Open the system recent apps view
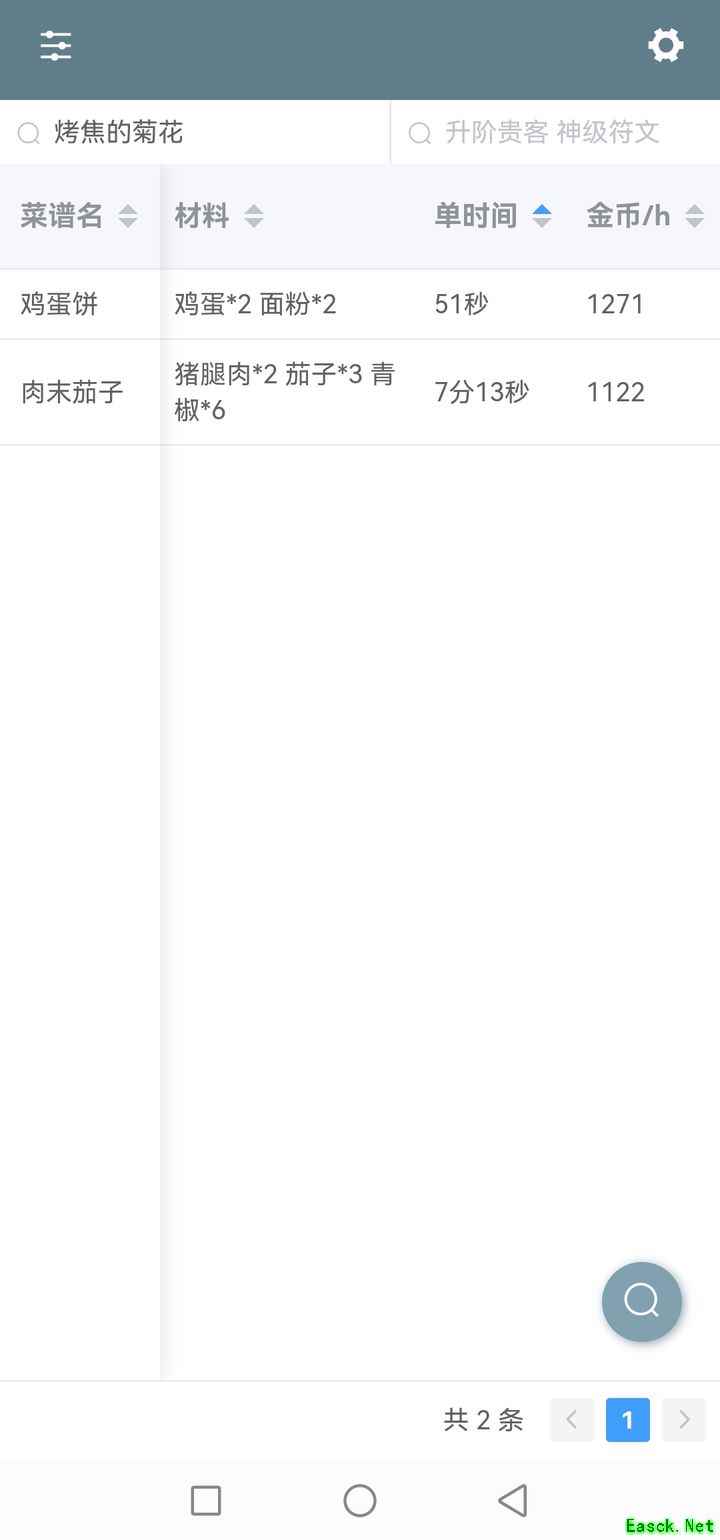720x1540 pixels. point(206,1500)
